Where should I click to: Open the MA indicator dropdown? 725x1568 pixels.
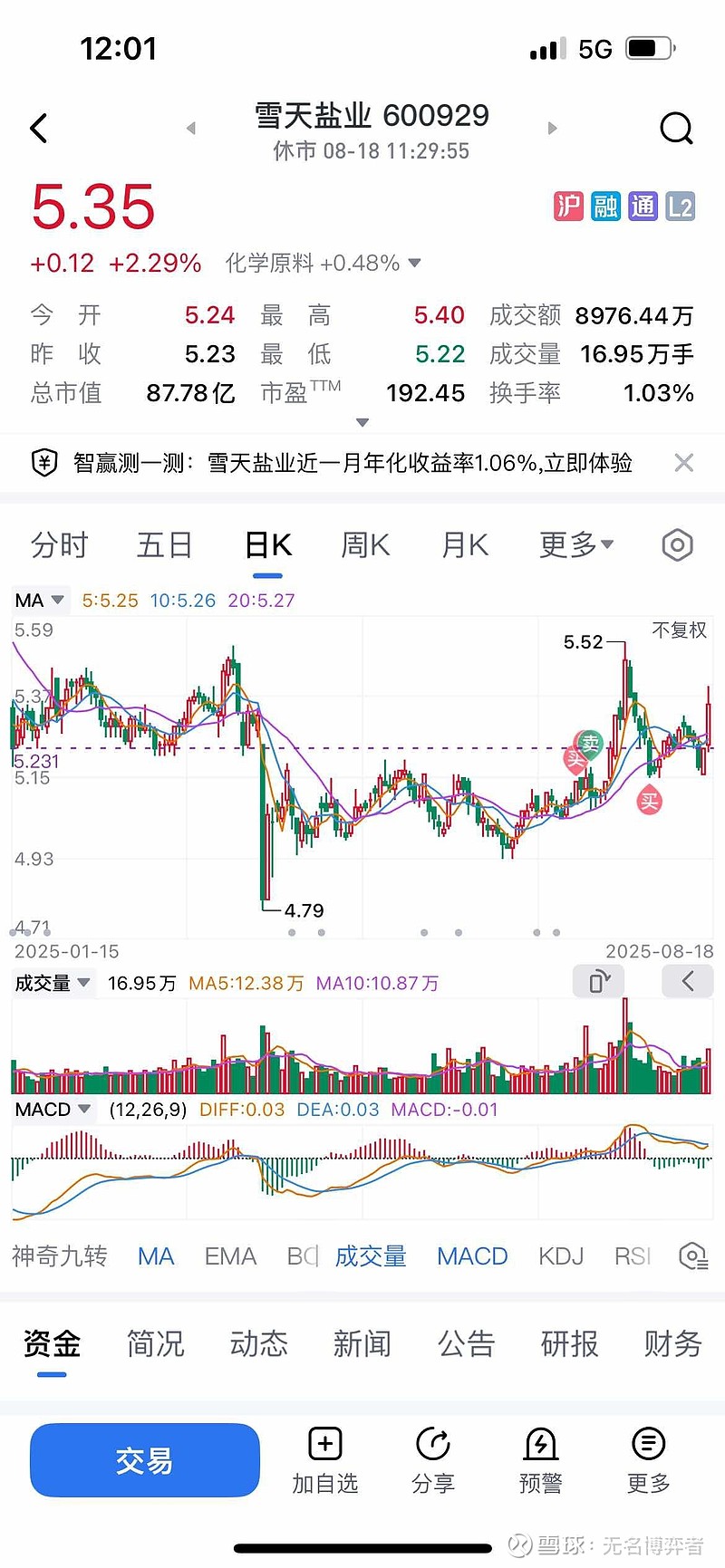39,601
